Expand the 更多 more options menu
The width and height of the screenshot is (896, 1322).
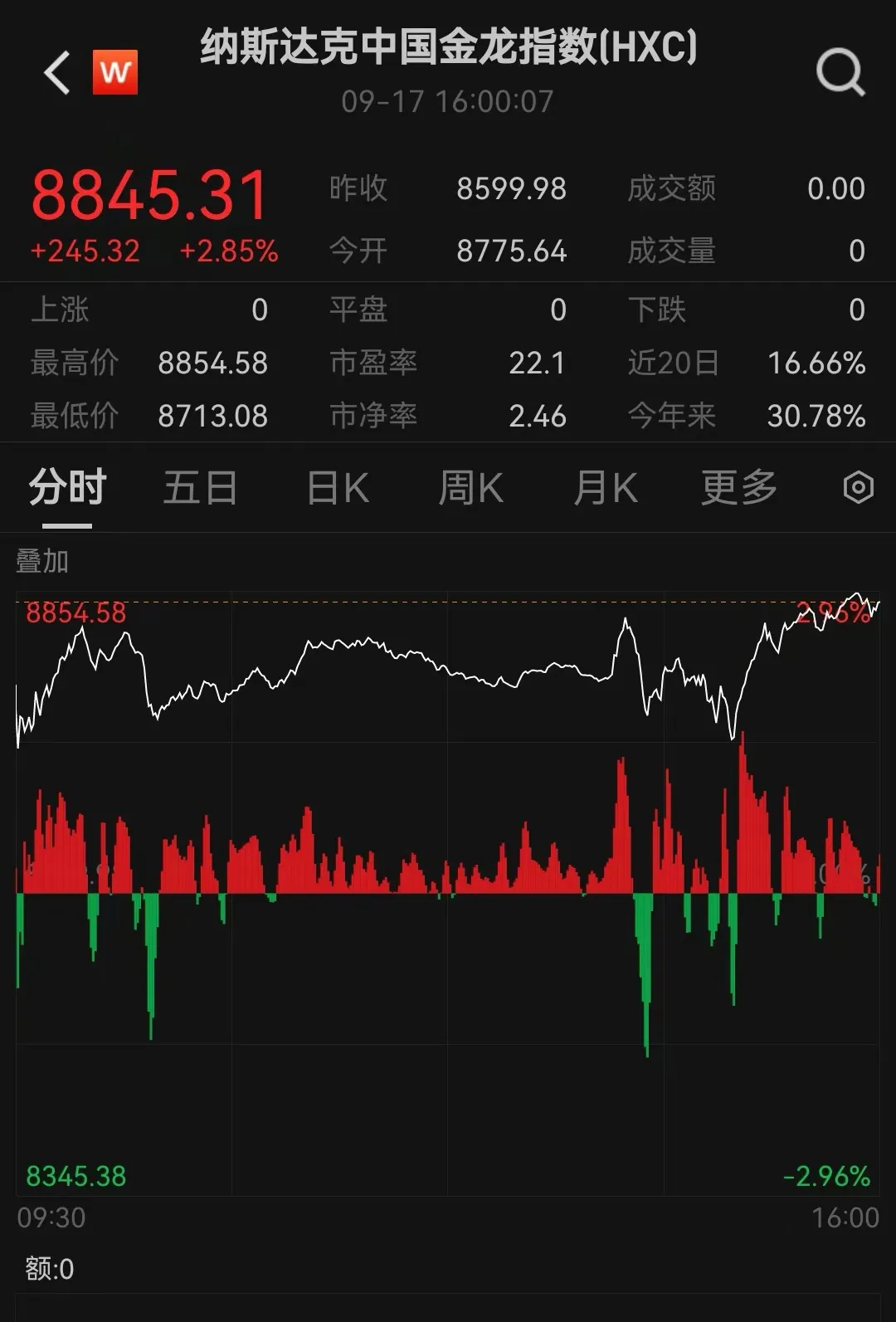tap(738, 489)
